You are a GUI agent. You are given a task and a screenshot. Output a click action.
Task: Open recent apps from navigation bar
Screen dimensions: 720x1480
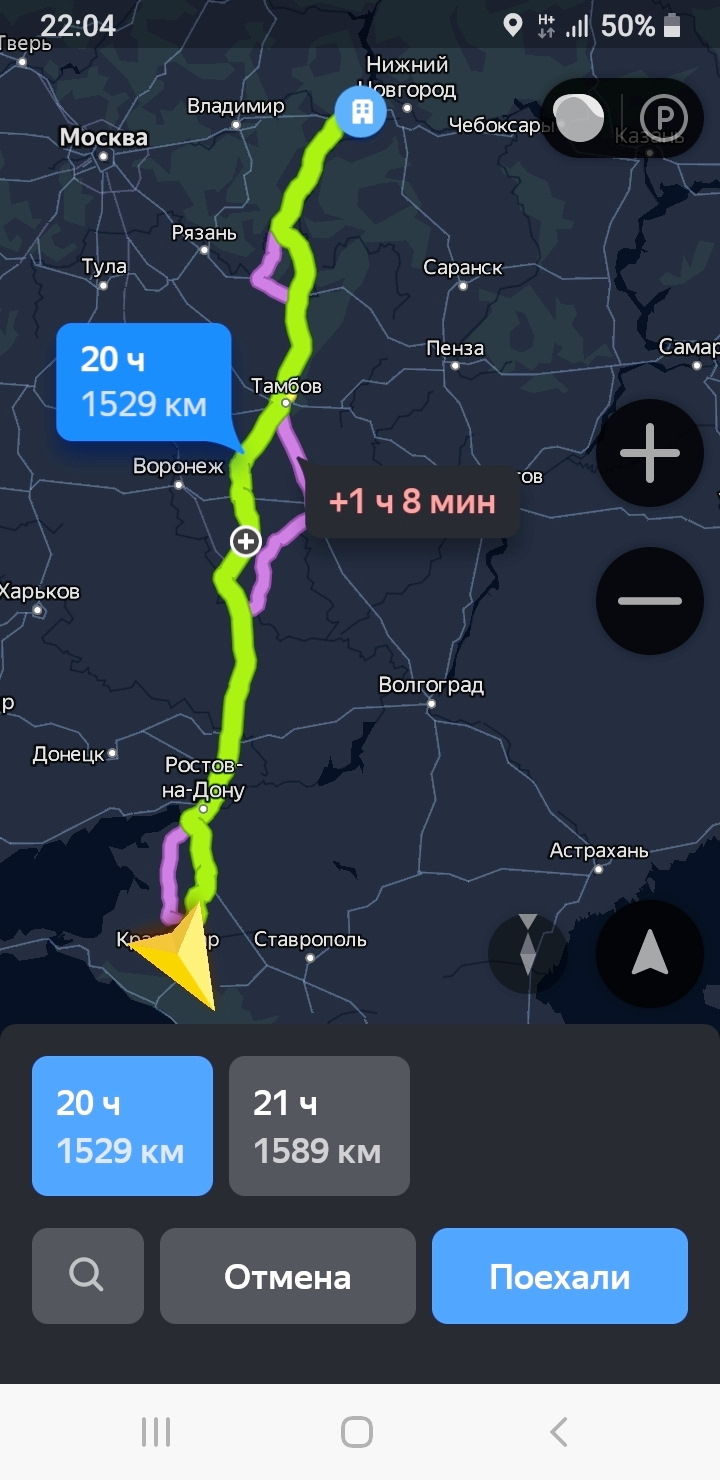(x=156, y=1432)
